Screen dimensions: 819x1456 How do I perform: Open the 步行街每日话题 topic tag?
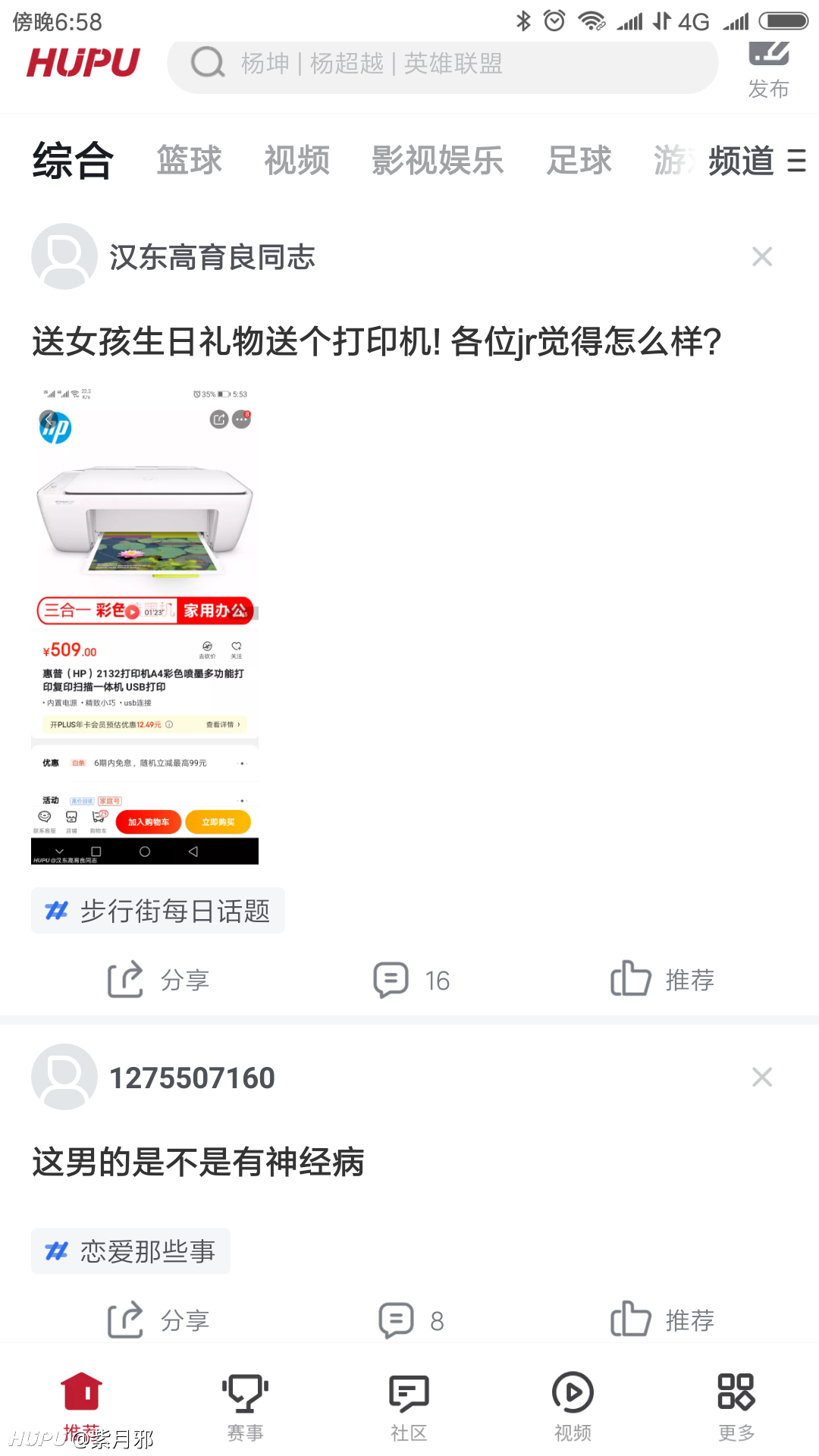coord(158,911)
